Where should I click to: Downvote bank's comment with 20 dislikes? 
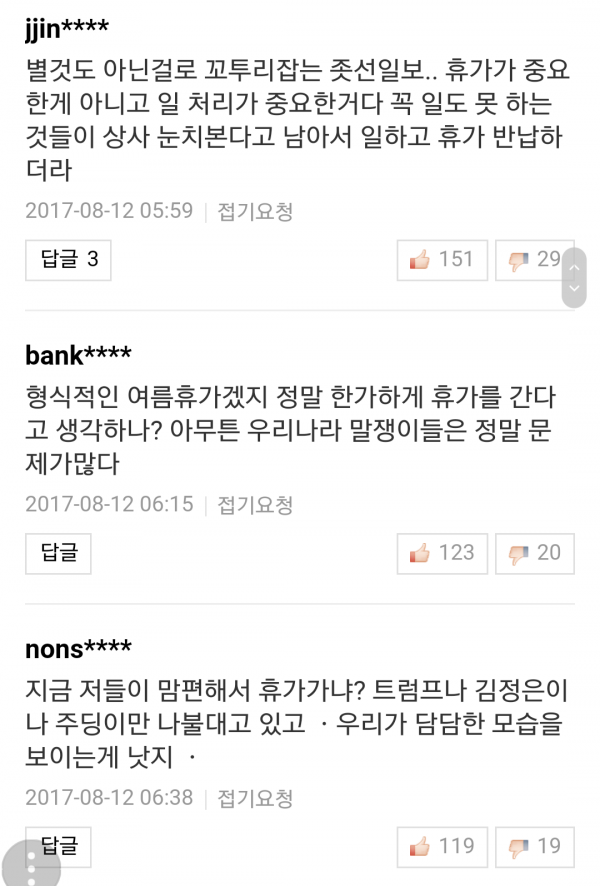coord(535,553)
